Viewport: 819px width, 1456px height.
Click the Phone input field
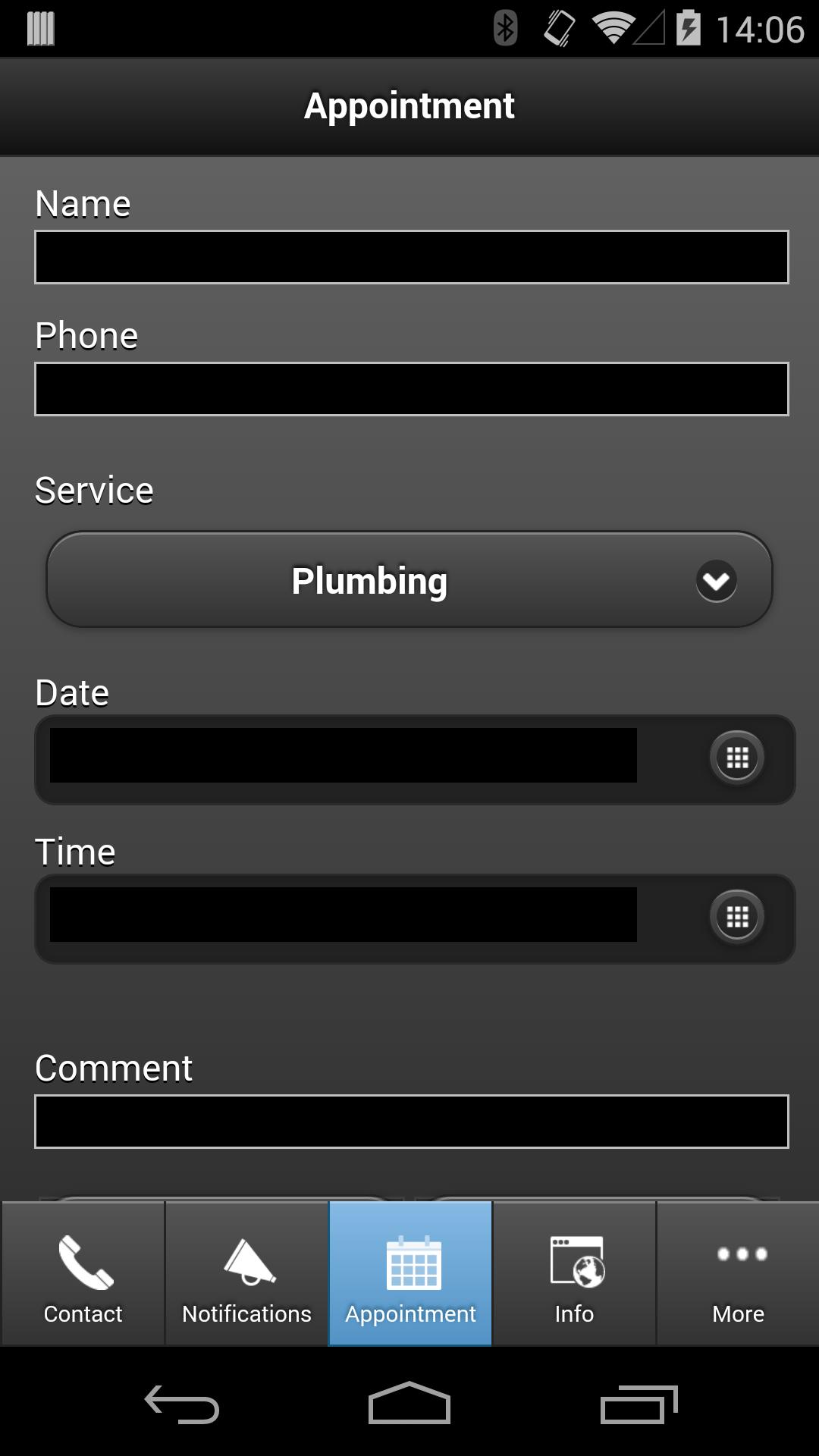pos(409,388)
